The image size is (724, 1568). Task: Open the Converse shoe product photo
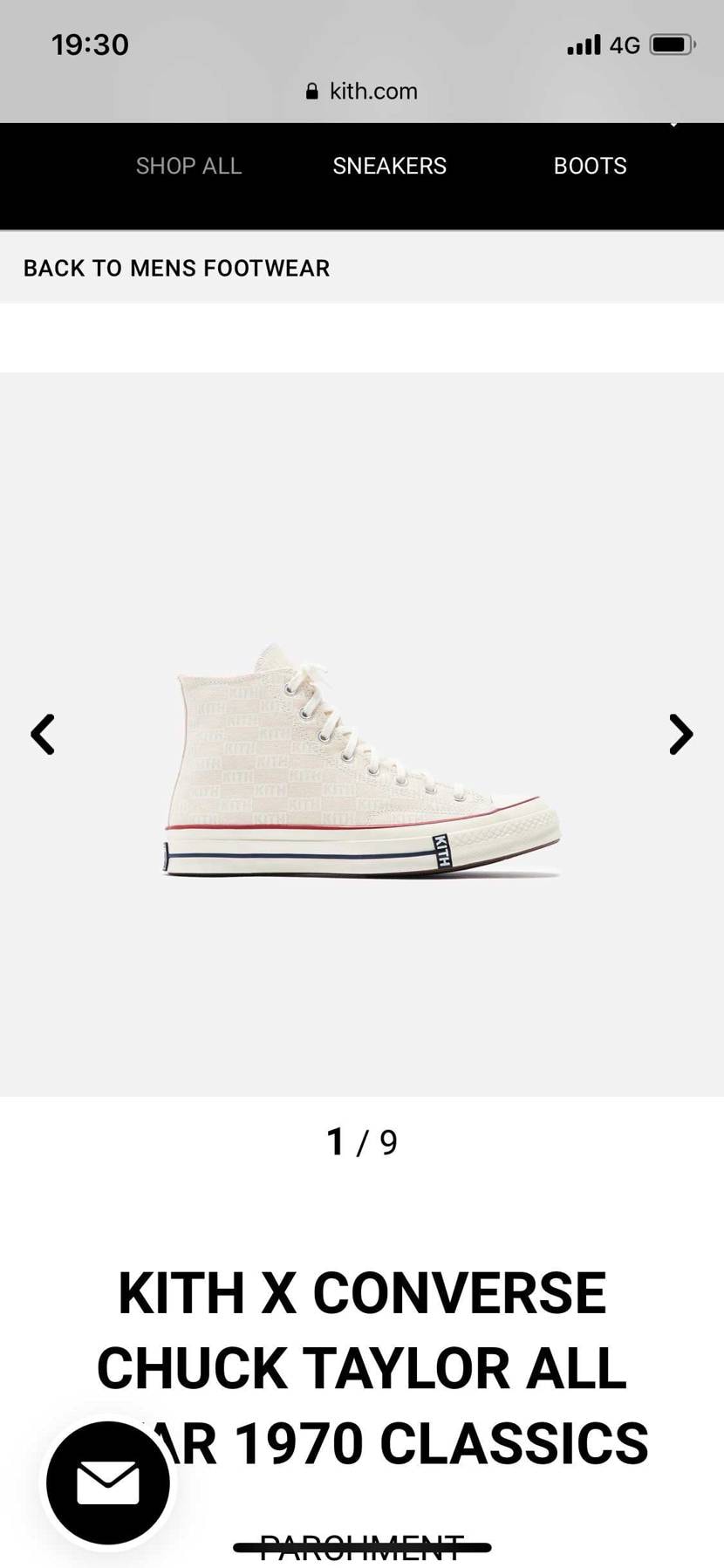362,761
